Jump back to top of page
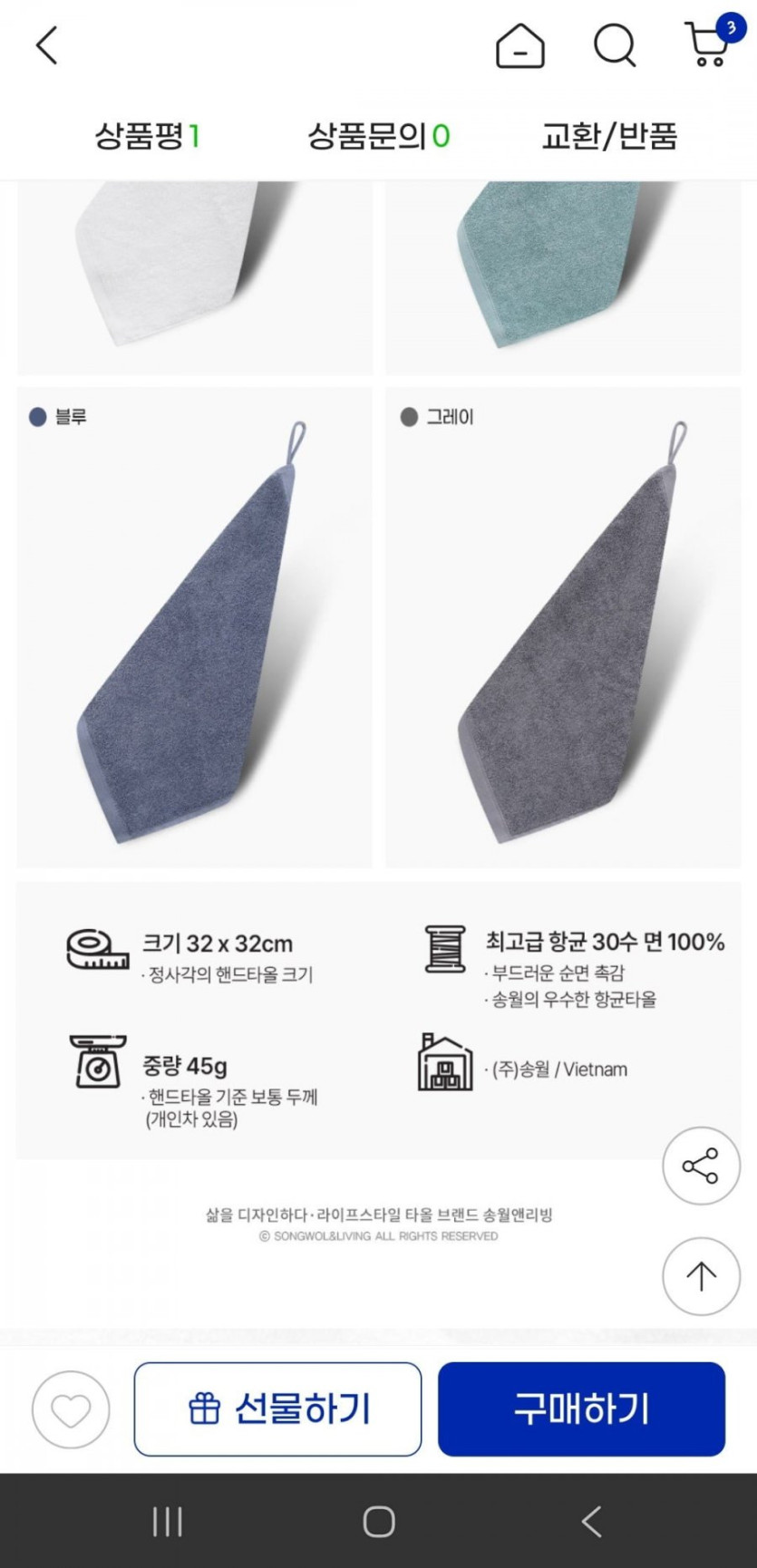This screenshot has height=1568, width=757. click(x=701, y=1276)
